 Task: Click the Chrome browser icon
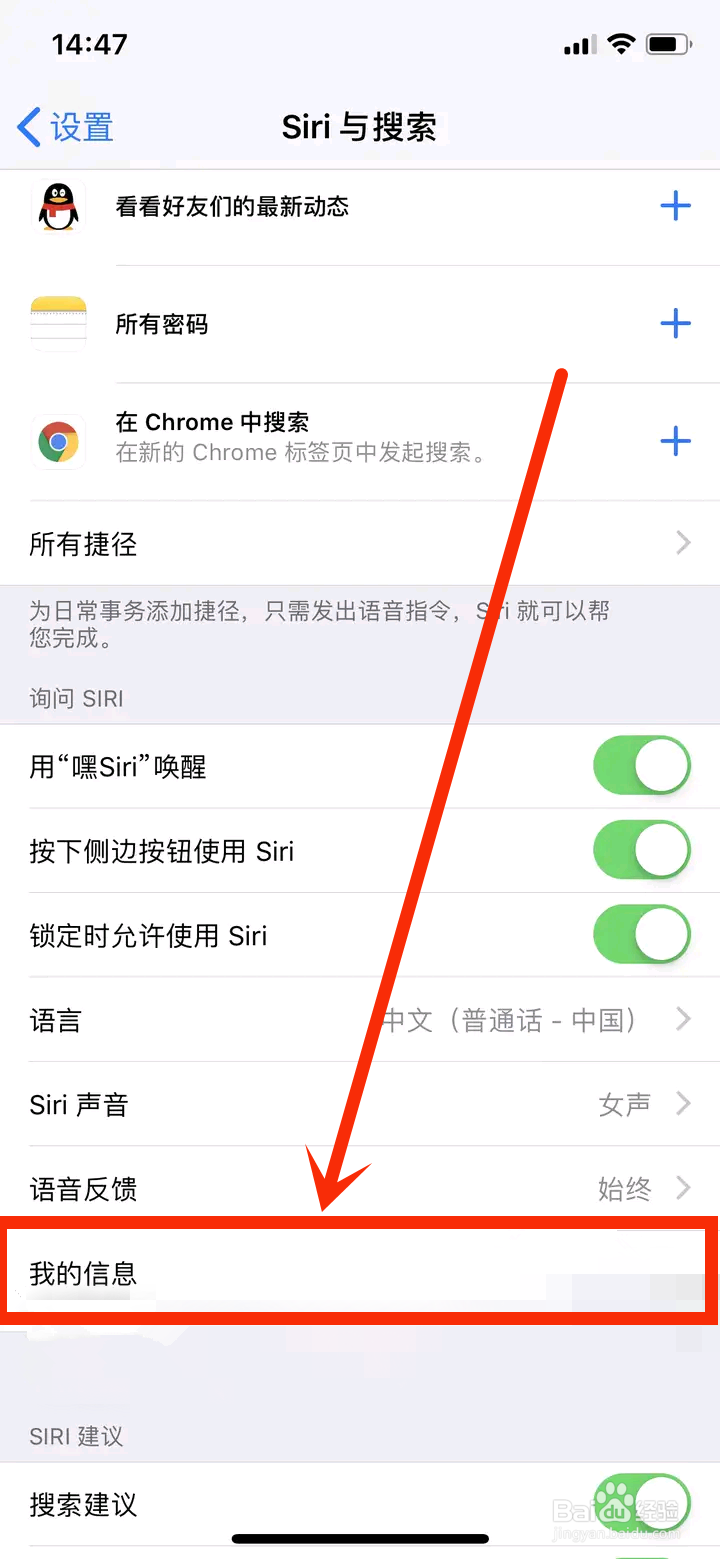58,441
